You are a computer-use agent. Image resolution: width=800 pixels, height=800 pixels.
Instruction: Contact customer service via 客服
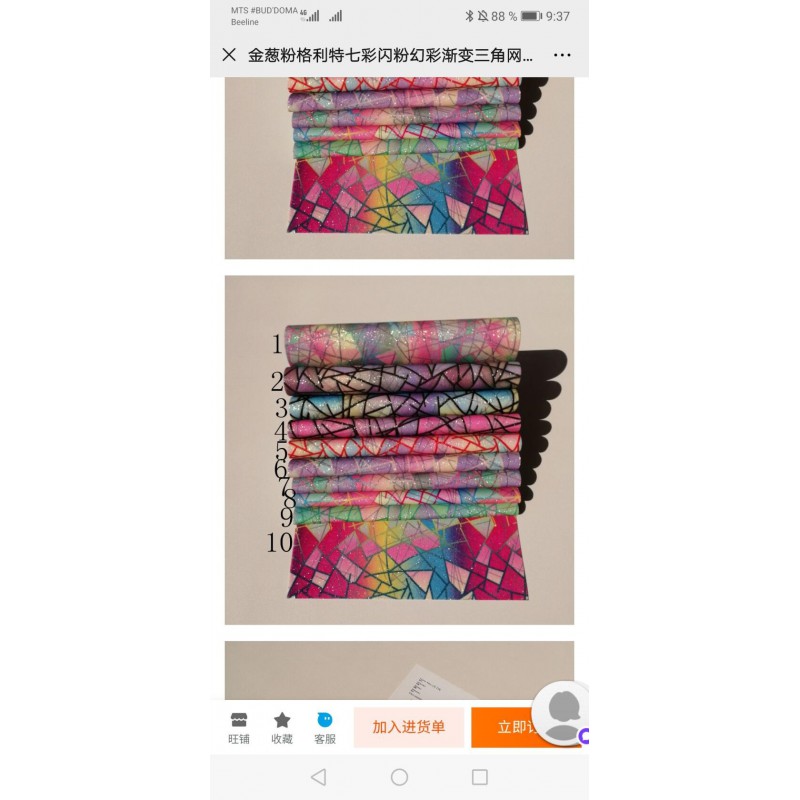325,728
